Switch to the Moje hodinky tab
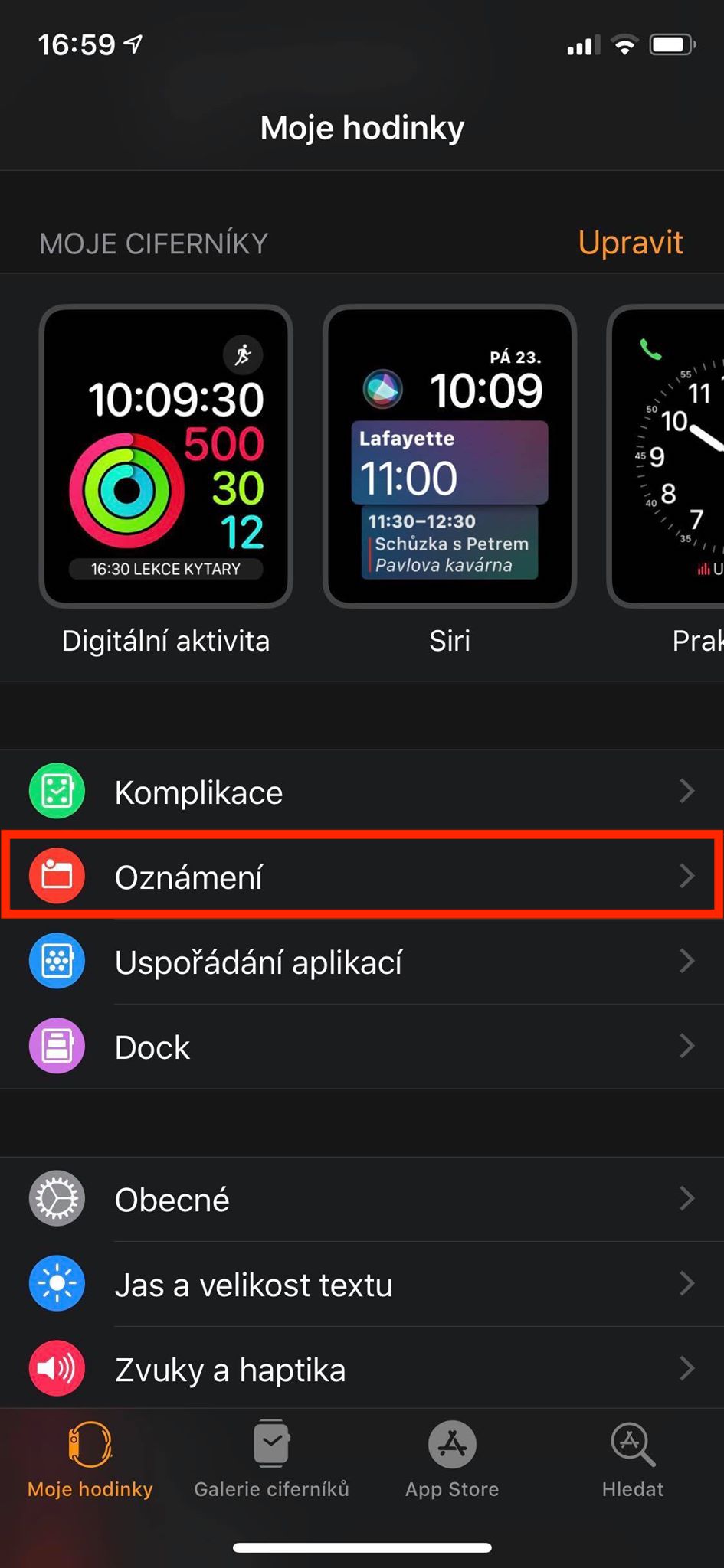This screenshot has height=1568, width=724. pyautogui.click(x=90, y=1459)
